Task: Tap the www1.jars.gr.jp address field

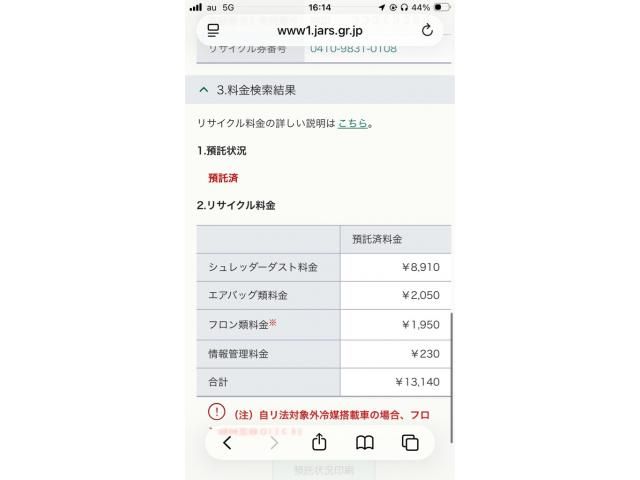Action: 318,31
